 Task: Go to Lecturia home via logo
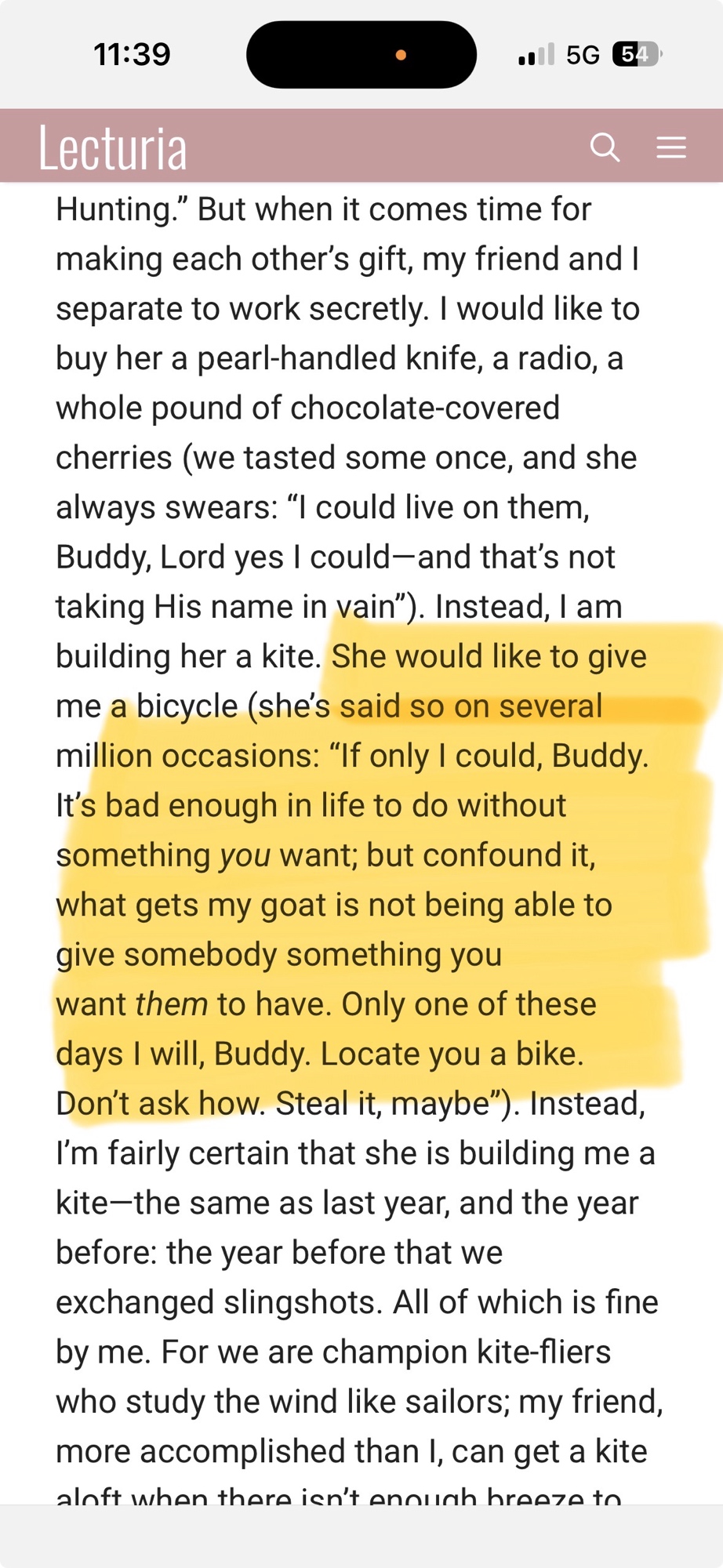113,148
